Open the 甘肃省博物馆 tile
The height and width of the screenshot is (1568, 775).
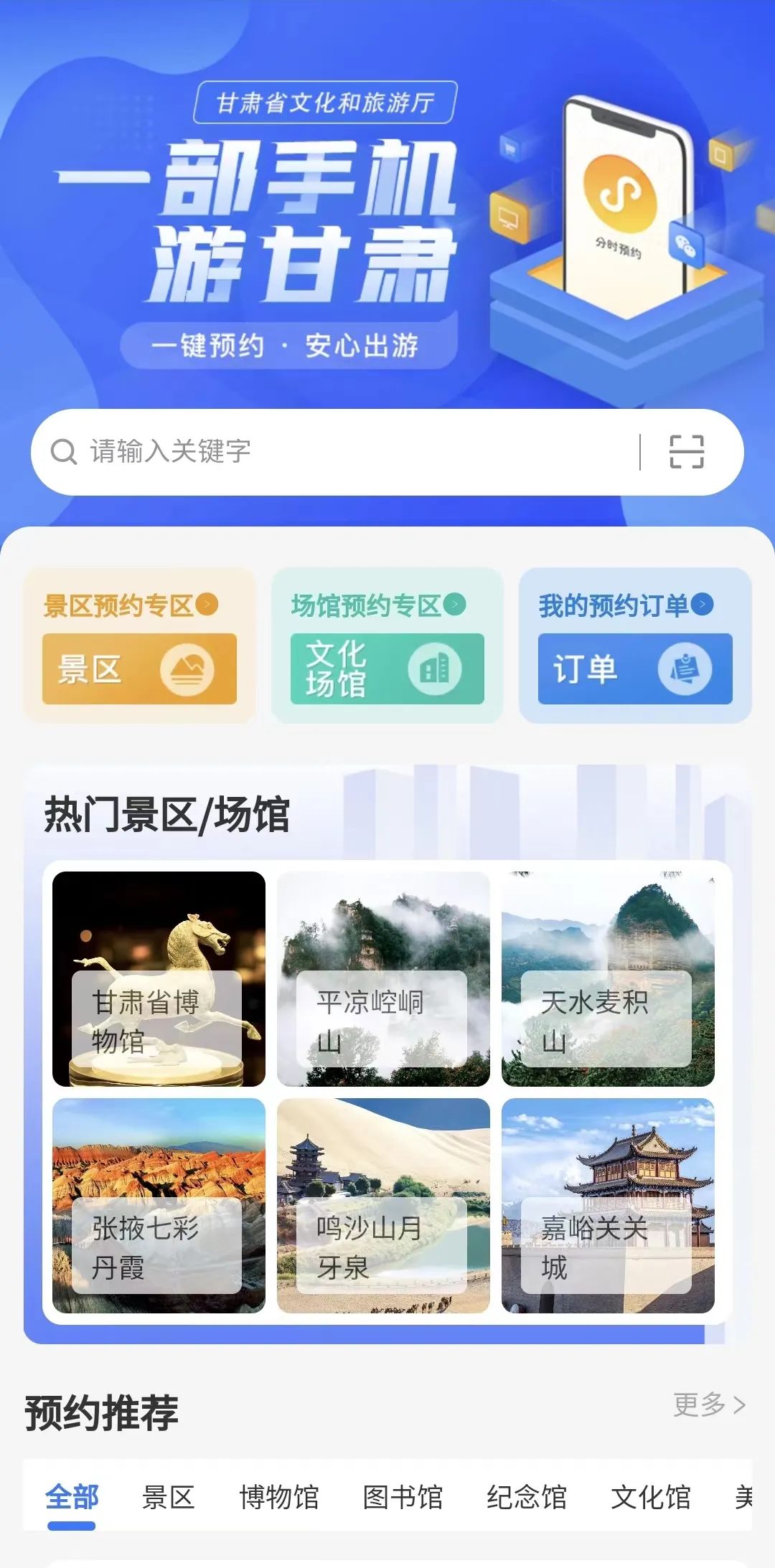click(159, 978)
